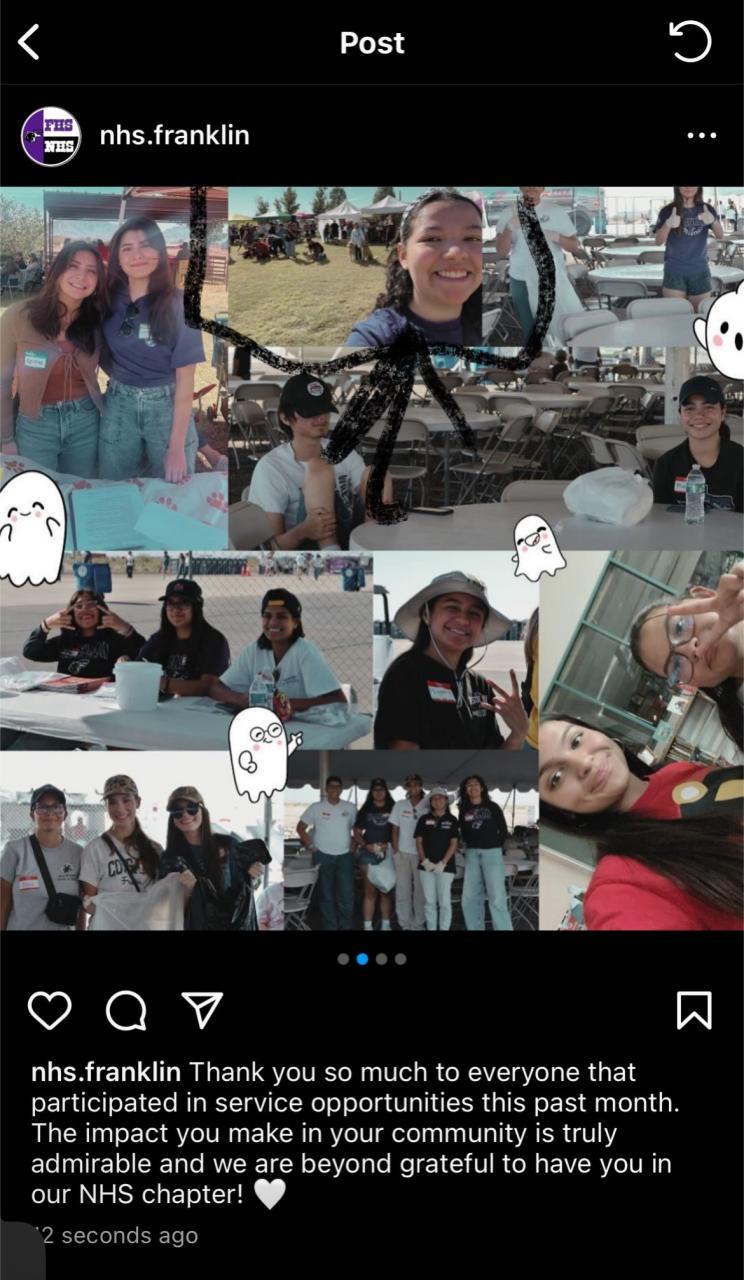Open the nhs.franklin profile picture
The width and height of the screenshot is (744, 1280).
click(51, 136)
